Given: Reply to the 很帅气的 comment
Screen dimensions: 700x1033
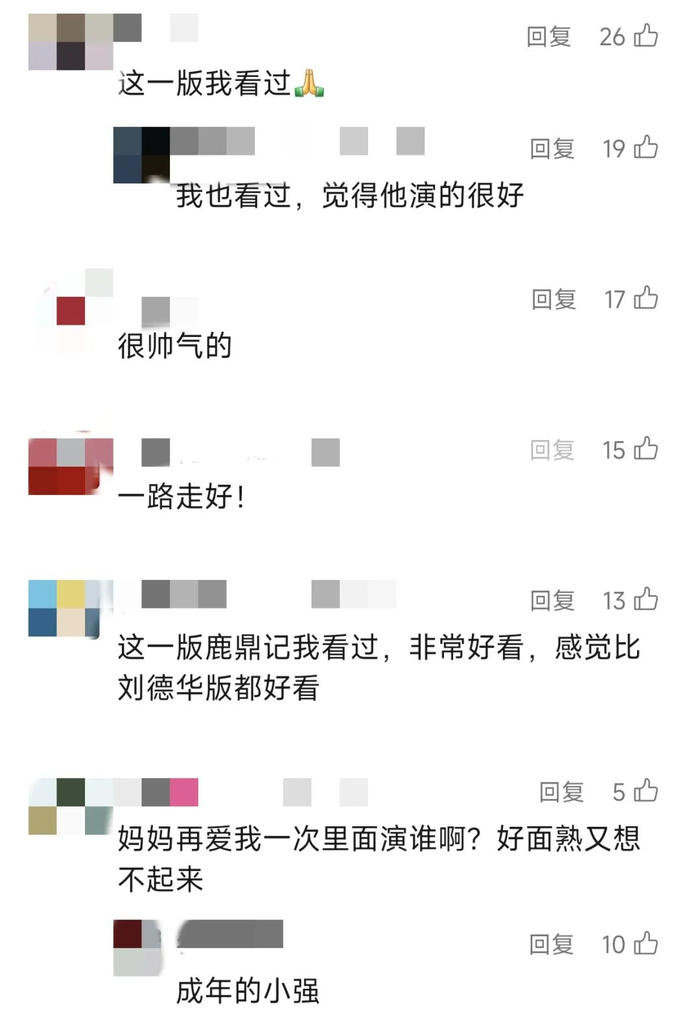Looking at the screenshot, I should click(x=553, y=298).
